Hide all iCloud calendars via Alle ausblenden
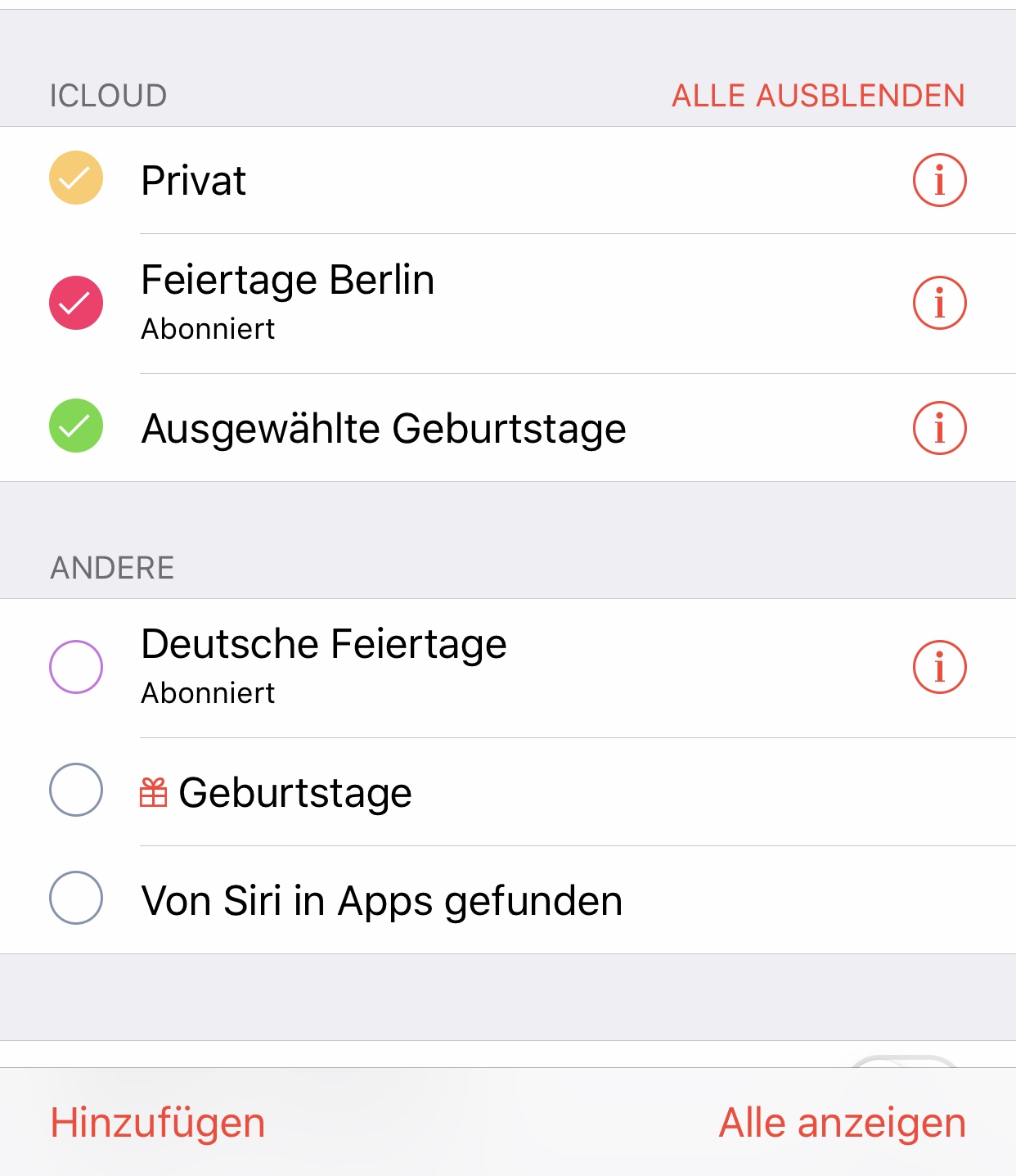This screenshot has width=1016, height=1176. (x=818, y=96)
